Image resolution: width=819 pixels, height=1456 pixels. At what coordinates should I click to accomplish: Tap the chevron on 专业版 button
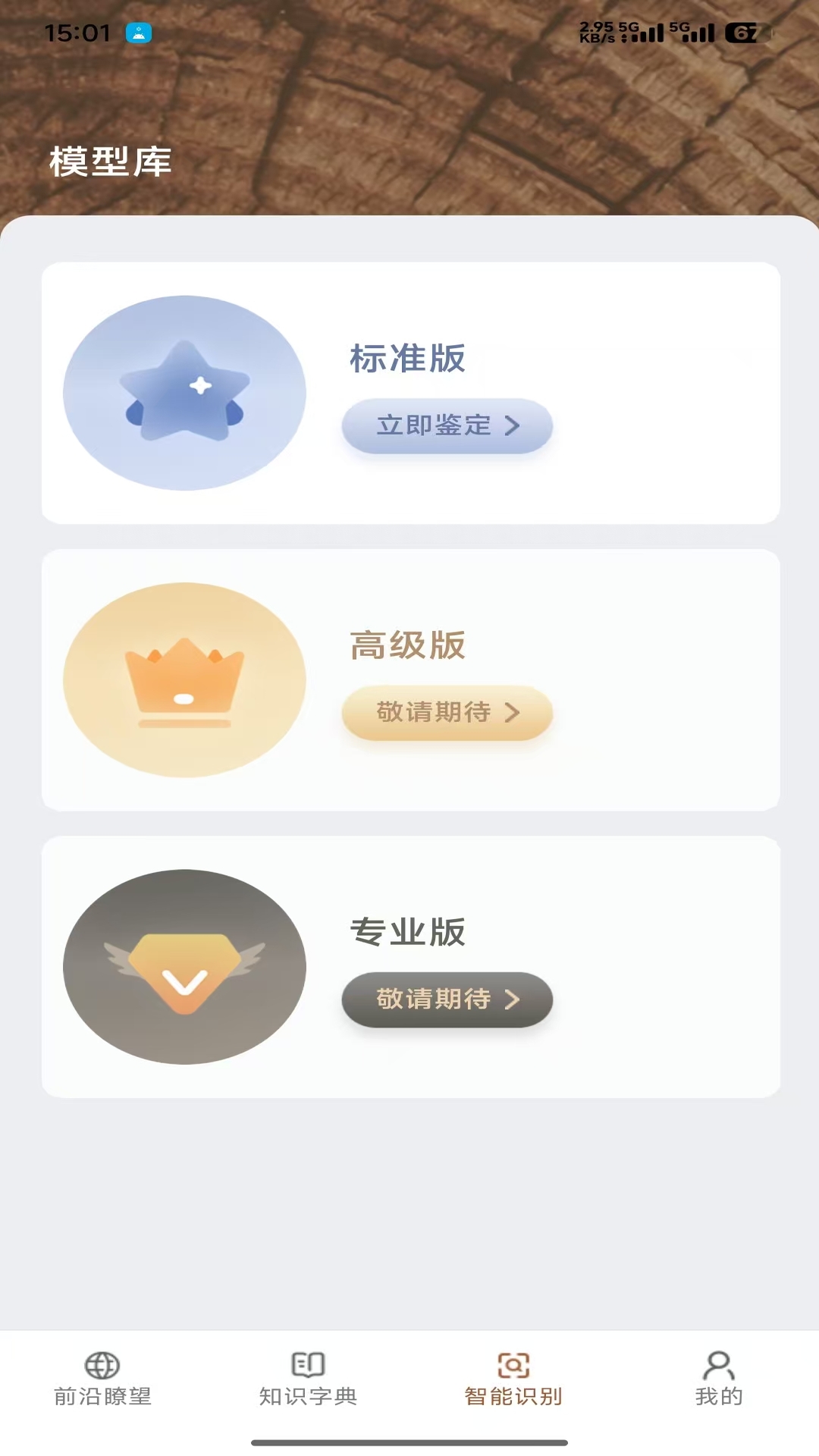coord(514,1000)
